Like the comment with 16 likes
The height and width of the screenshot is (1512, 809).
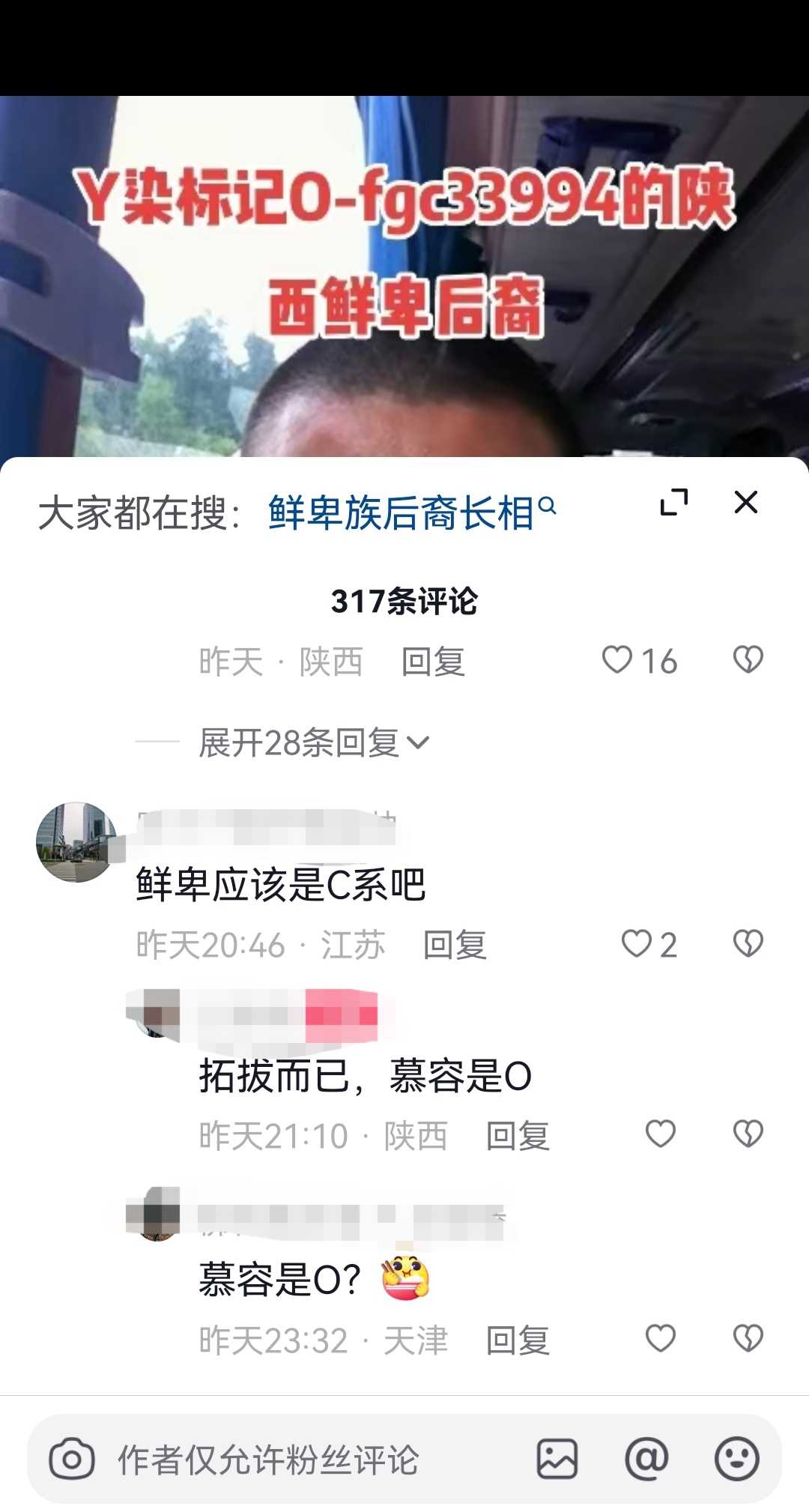[x=618, y=660]
